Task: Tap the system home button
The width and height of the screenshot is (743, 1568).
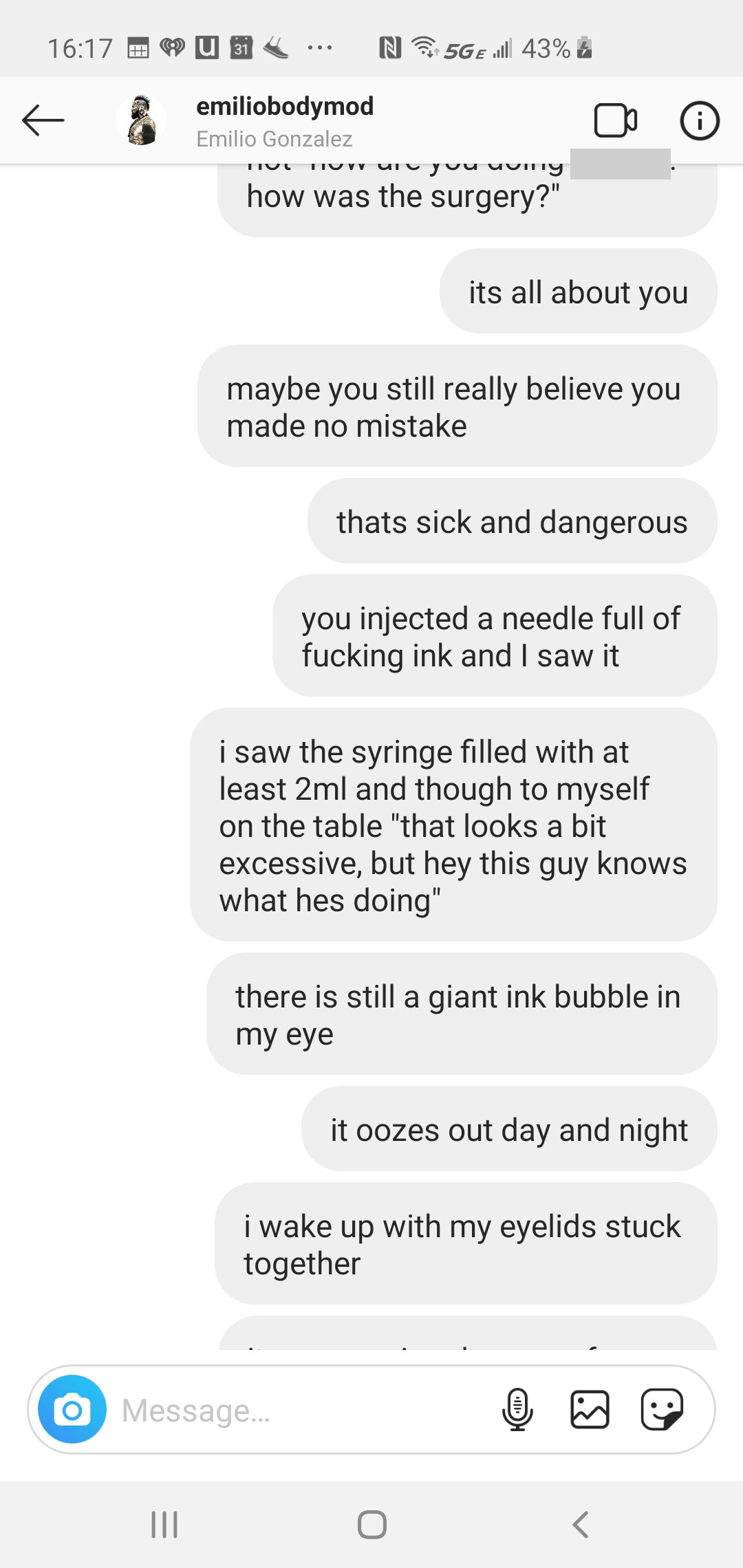Action: (x=371, y=1525)
